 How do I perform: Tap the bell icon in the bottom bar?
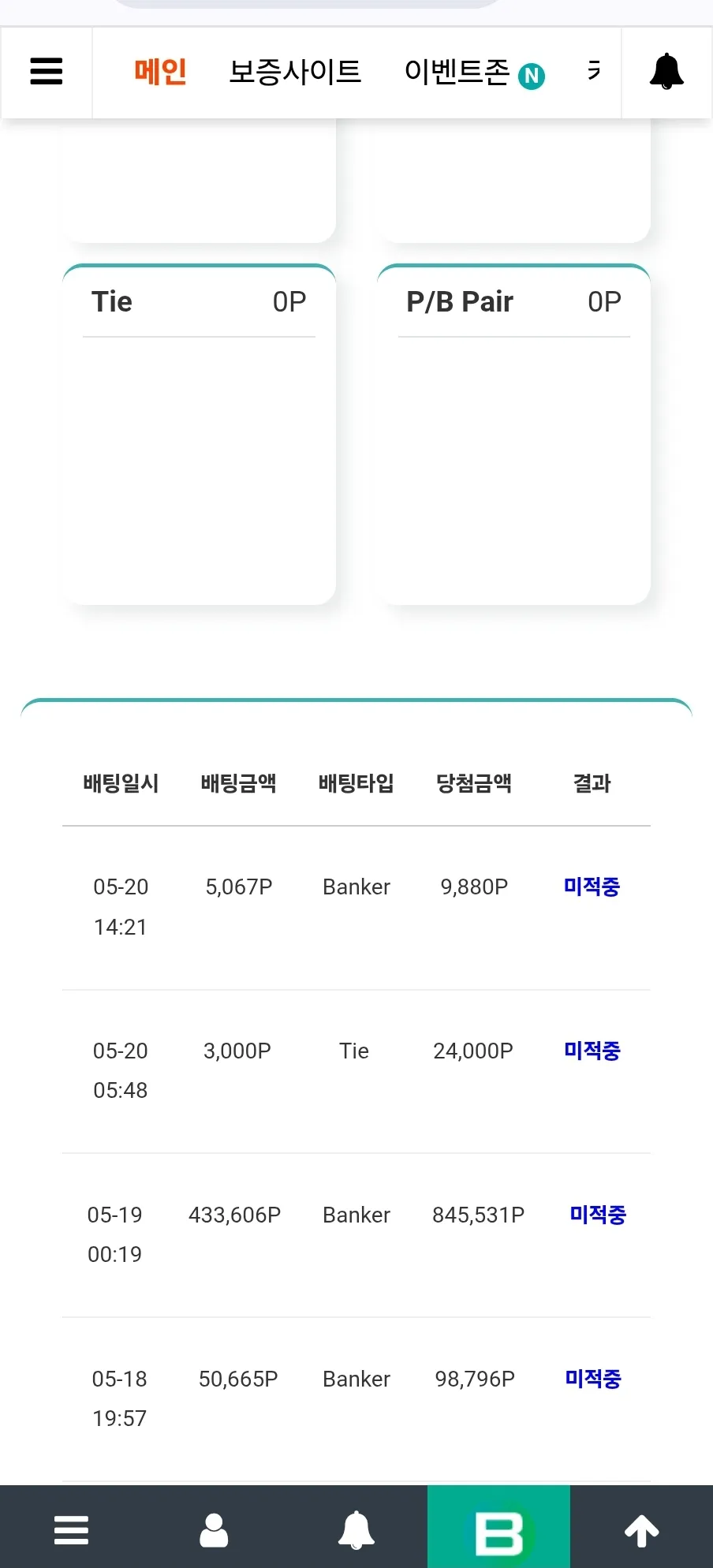(356, 1529)
